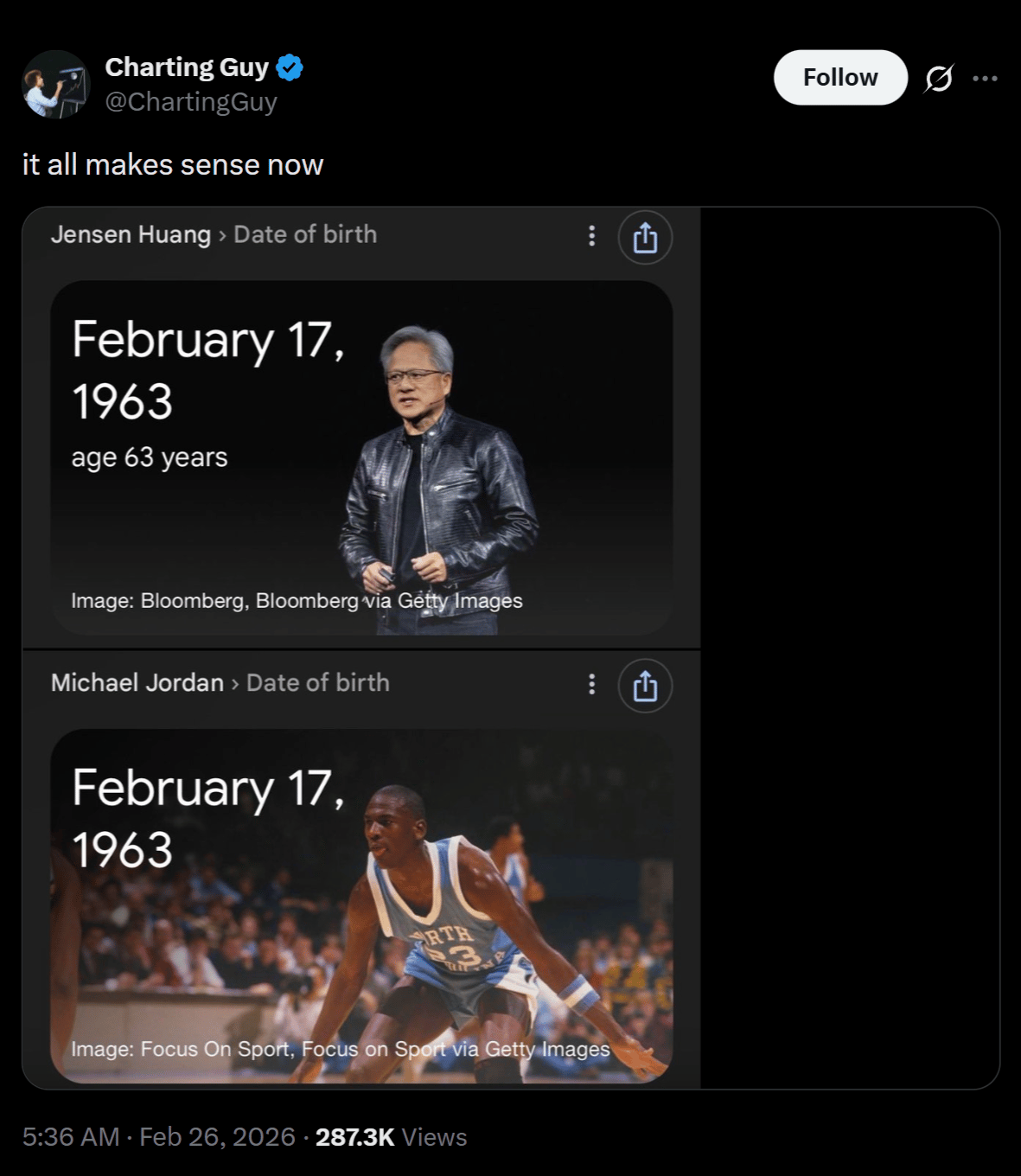Open Charting Guy's profile avatar

pos(55,84)
